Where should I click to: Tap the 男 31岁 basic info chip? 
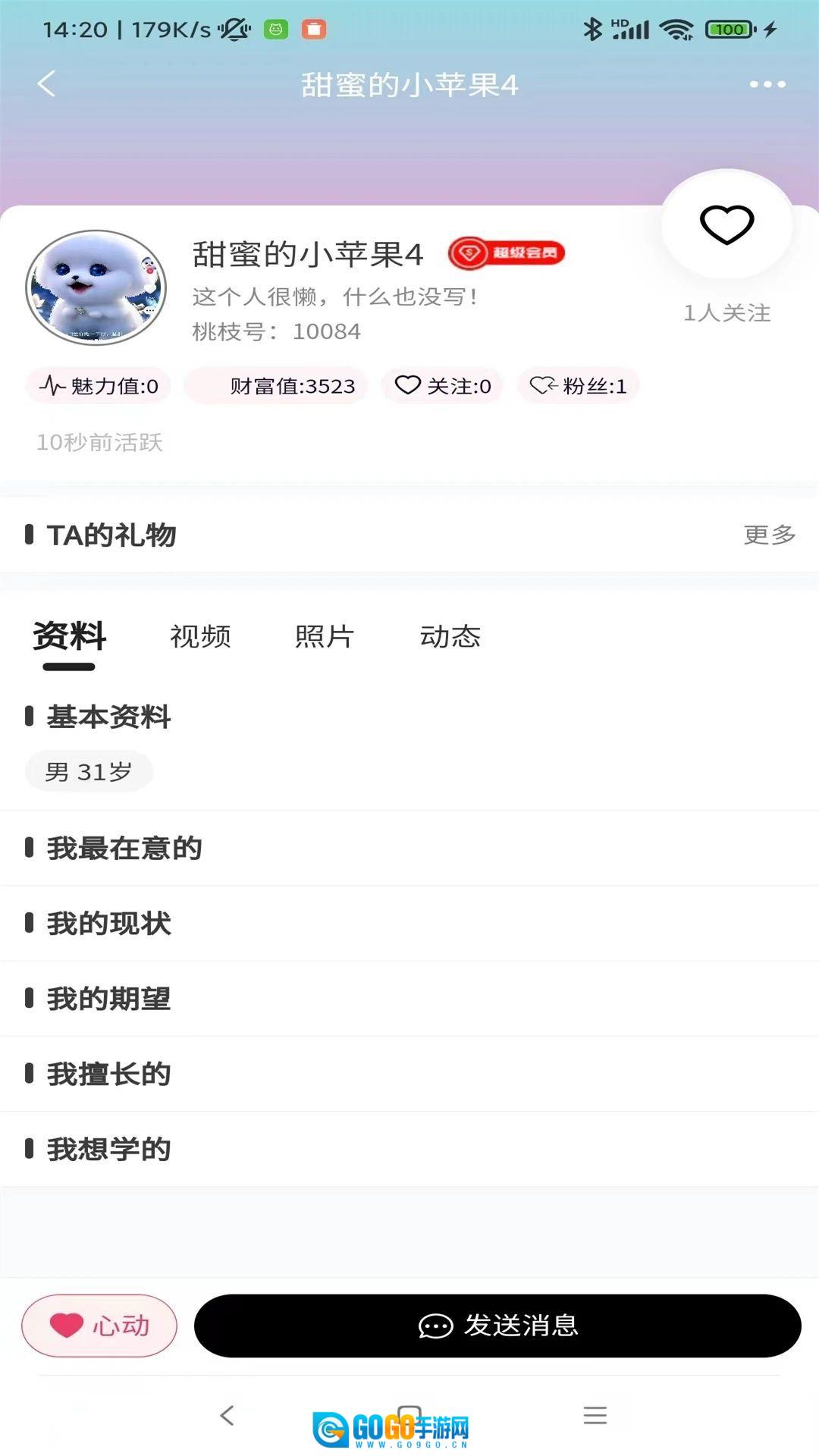tap(88, 770)
